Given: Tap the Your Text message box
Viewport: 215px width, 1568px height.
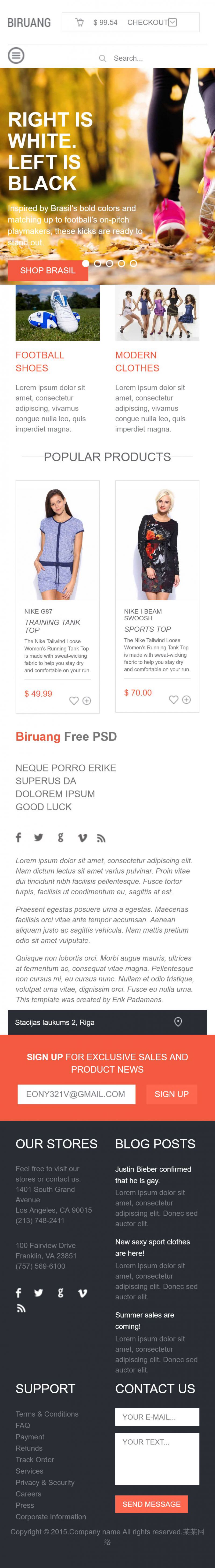Looking at the screenshot, I should [157, 1458].
